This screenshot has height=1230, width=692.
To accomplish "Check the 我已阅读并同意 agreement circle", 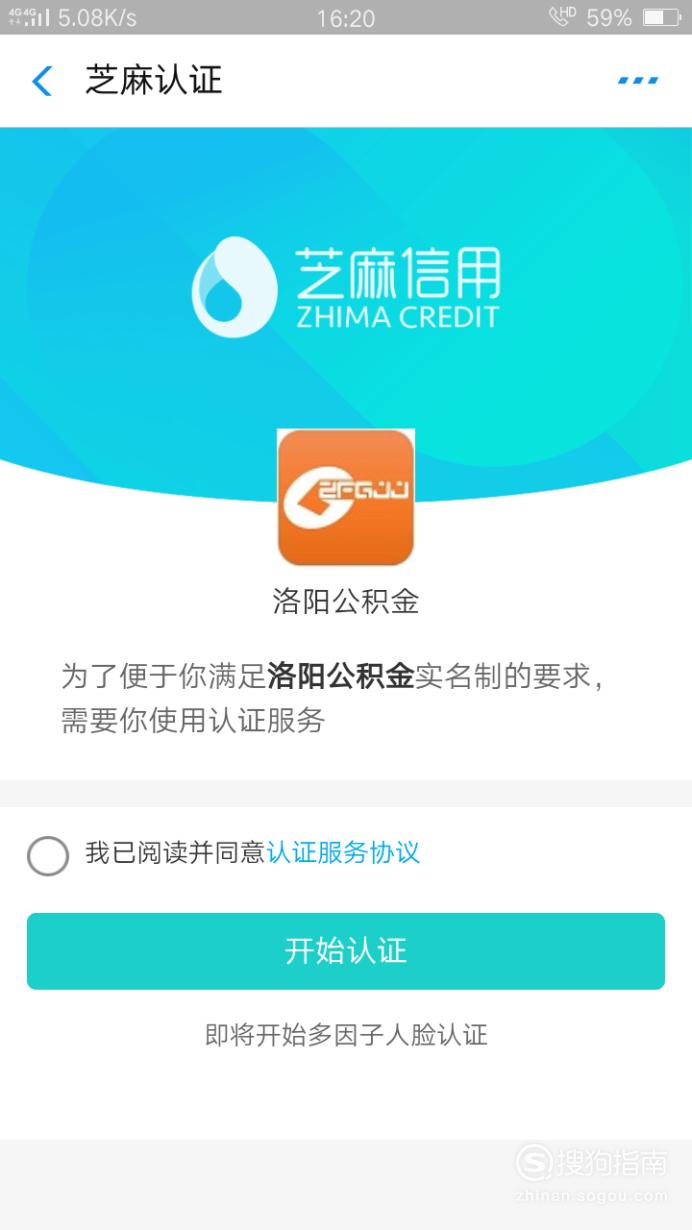I will [x=48, y=855].
